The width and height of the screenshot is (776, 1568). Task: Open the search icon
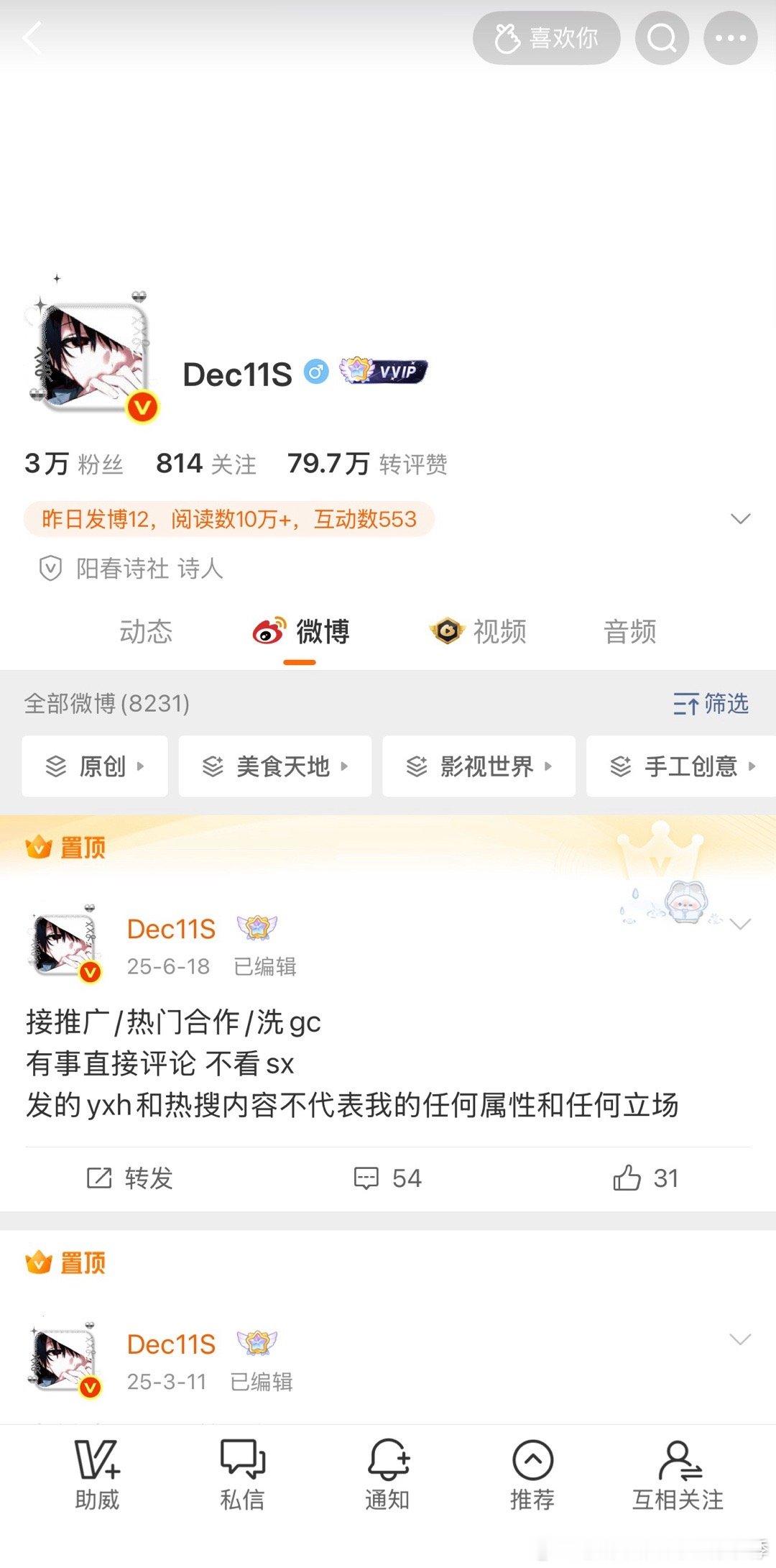pos(660,37)
